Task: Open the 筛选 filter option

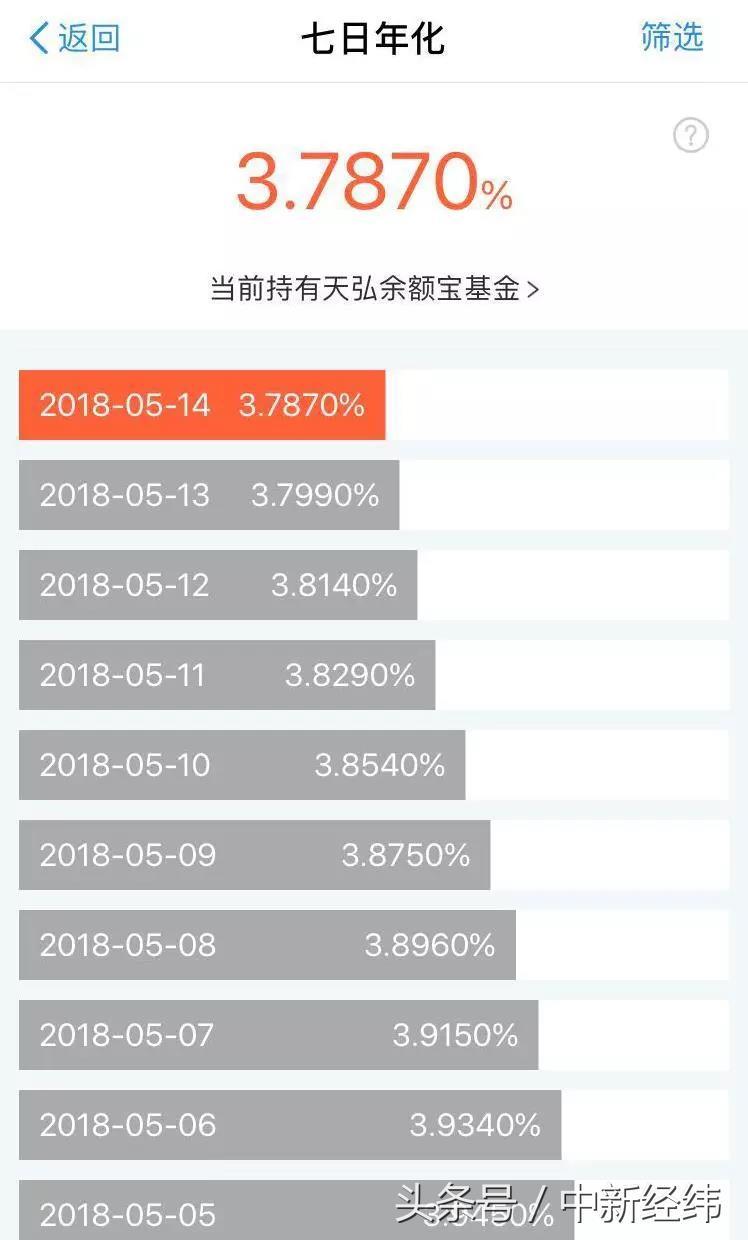Action: tap(672, 37)
